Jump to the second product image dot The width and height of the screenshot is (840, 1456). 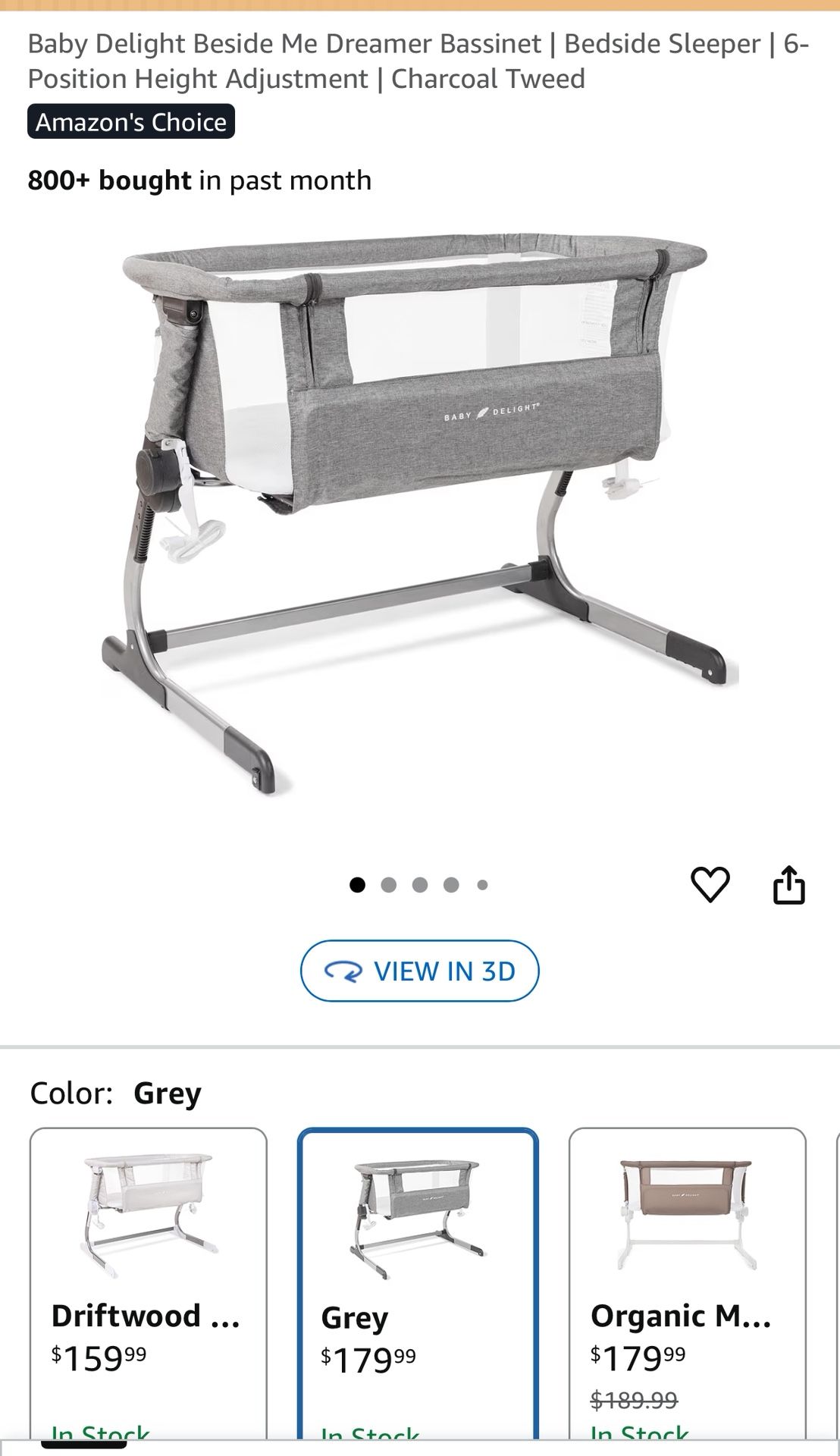[389, 885]
